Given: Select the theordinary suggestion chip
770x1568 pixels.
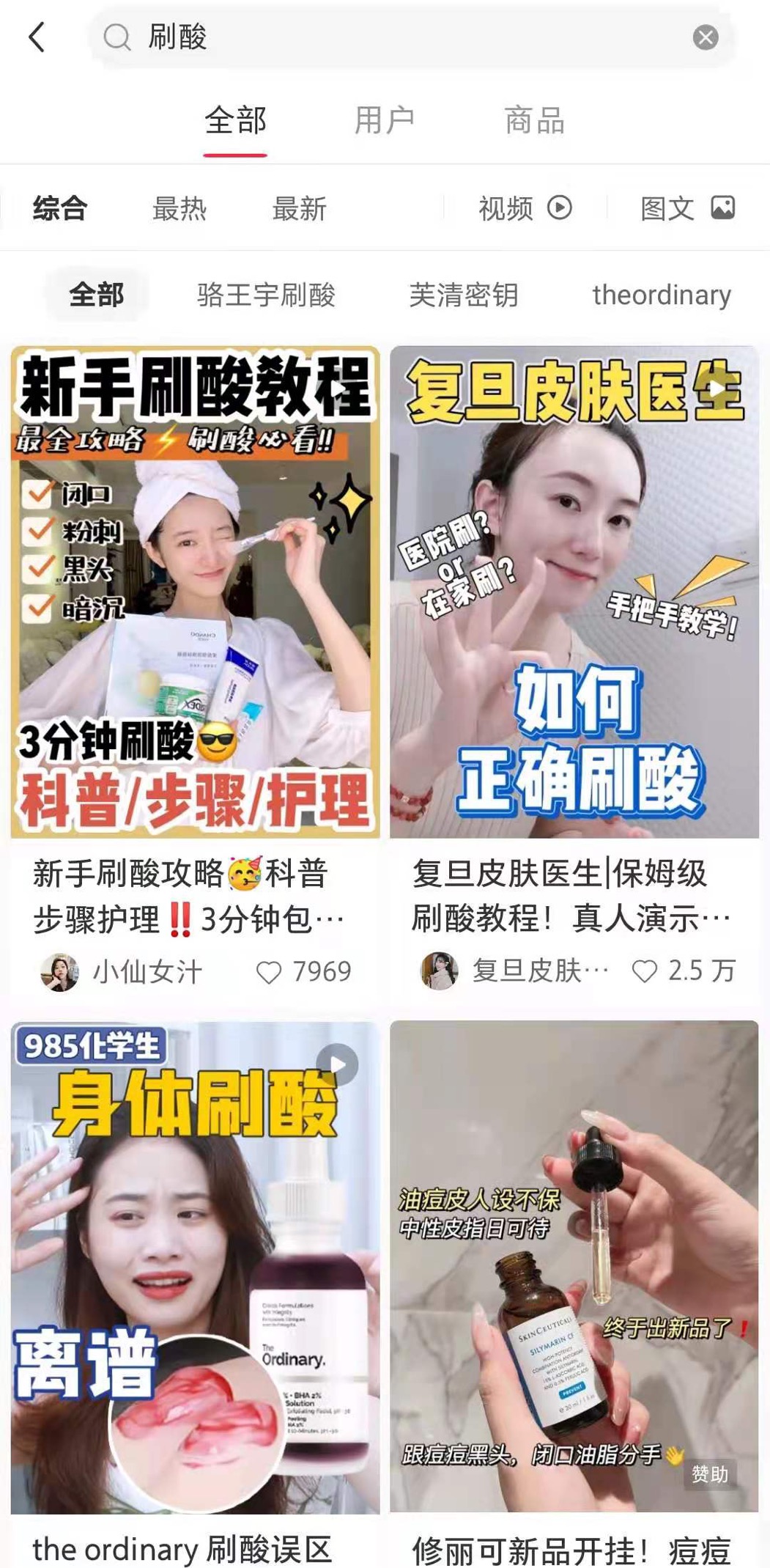Looking at the screenshot, I should pos(662,295).
